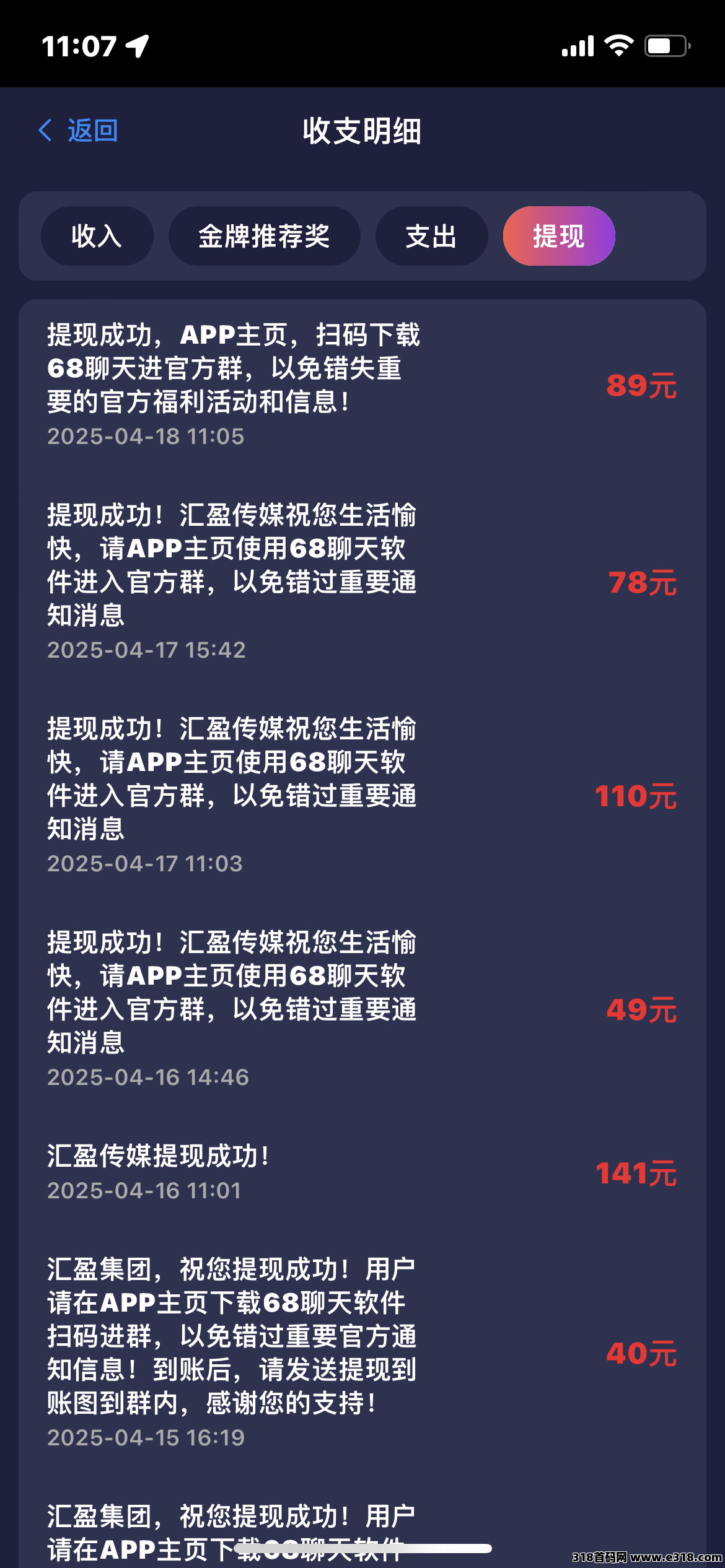Select the highlighted 提现 tab
The height and width of the screenshot is (1568, 725).
pyautogui.click(x=559, y=236)
